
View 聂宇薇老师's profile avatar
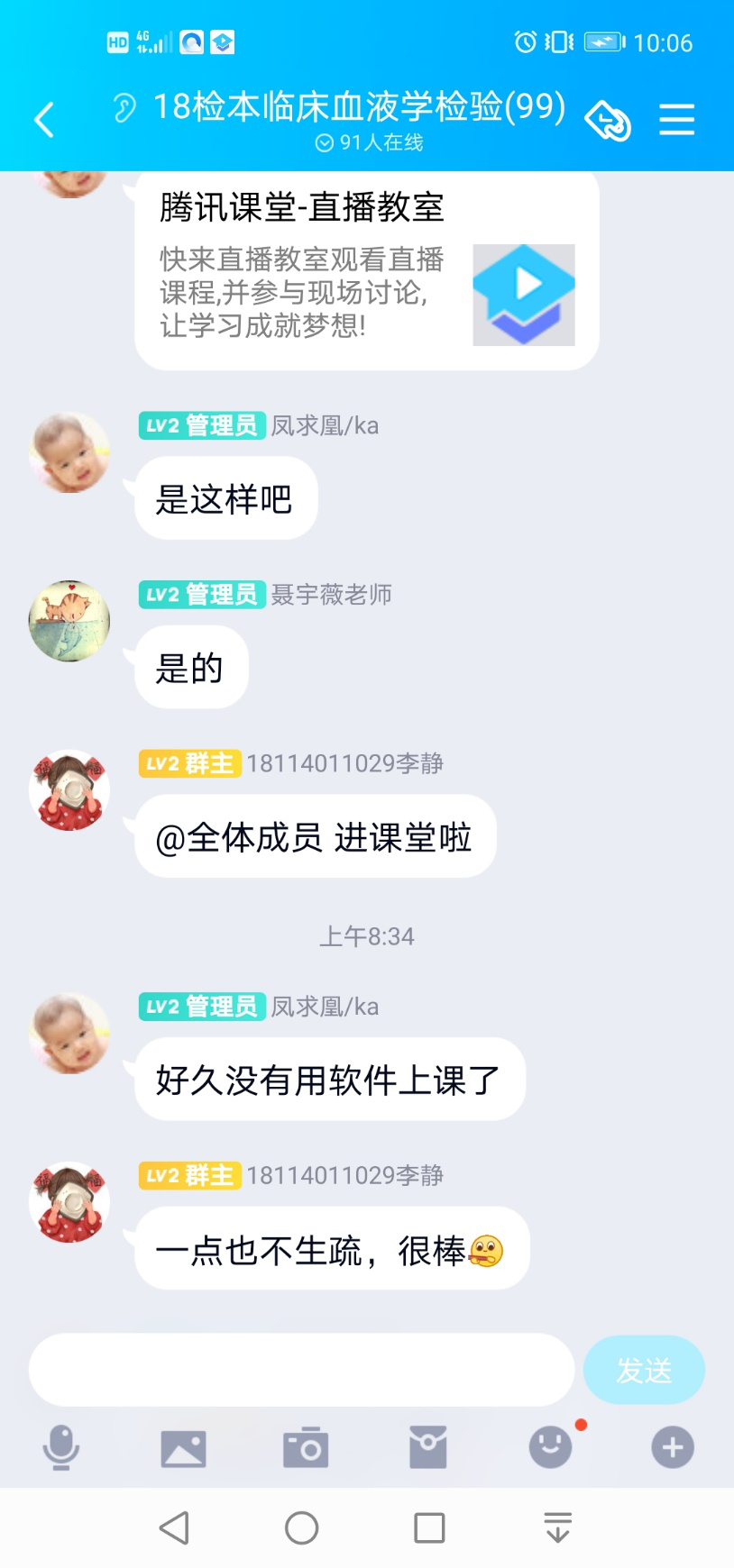(69, 621)
